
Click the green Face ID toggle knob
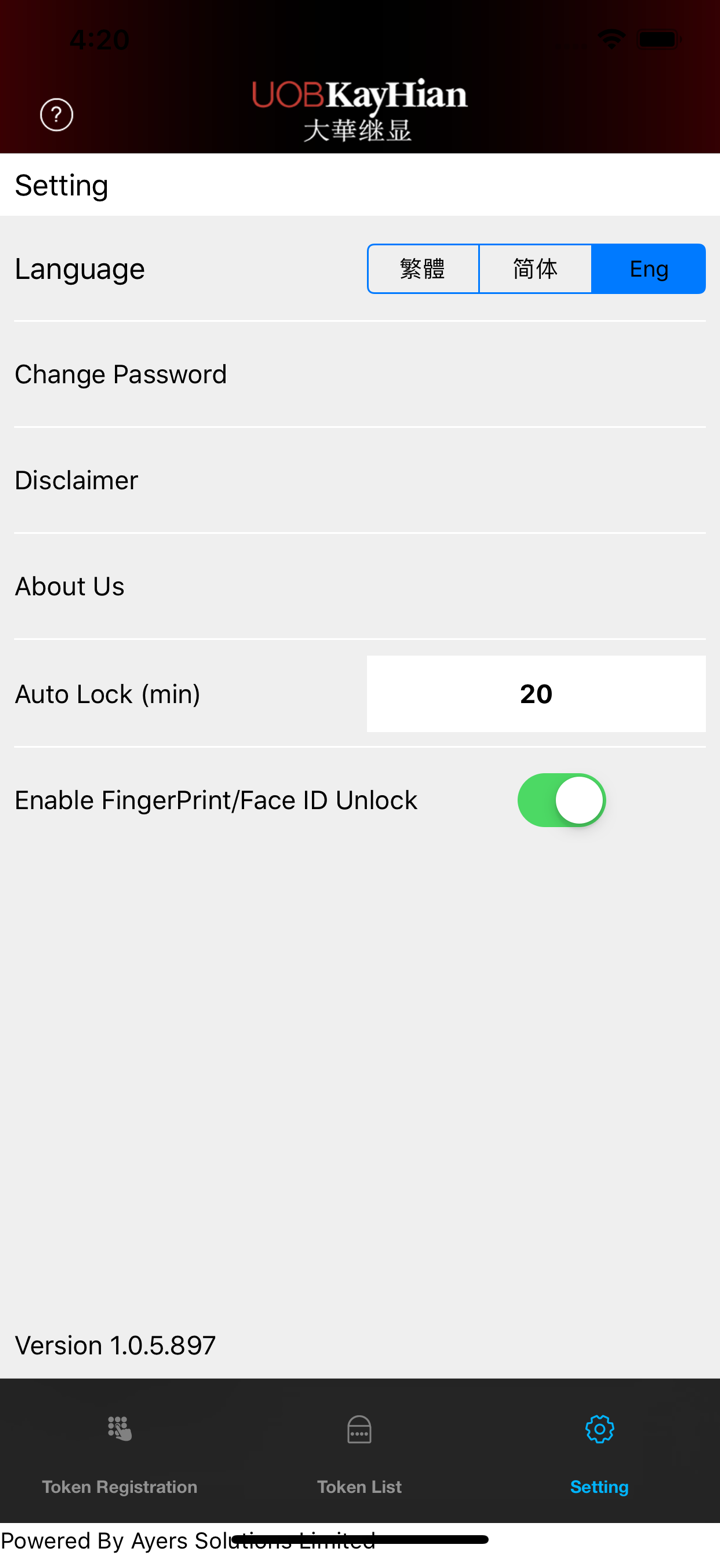pyautogui.click(x=580, y=800)
